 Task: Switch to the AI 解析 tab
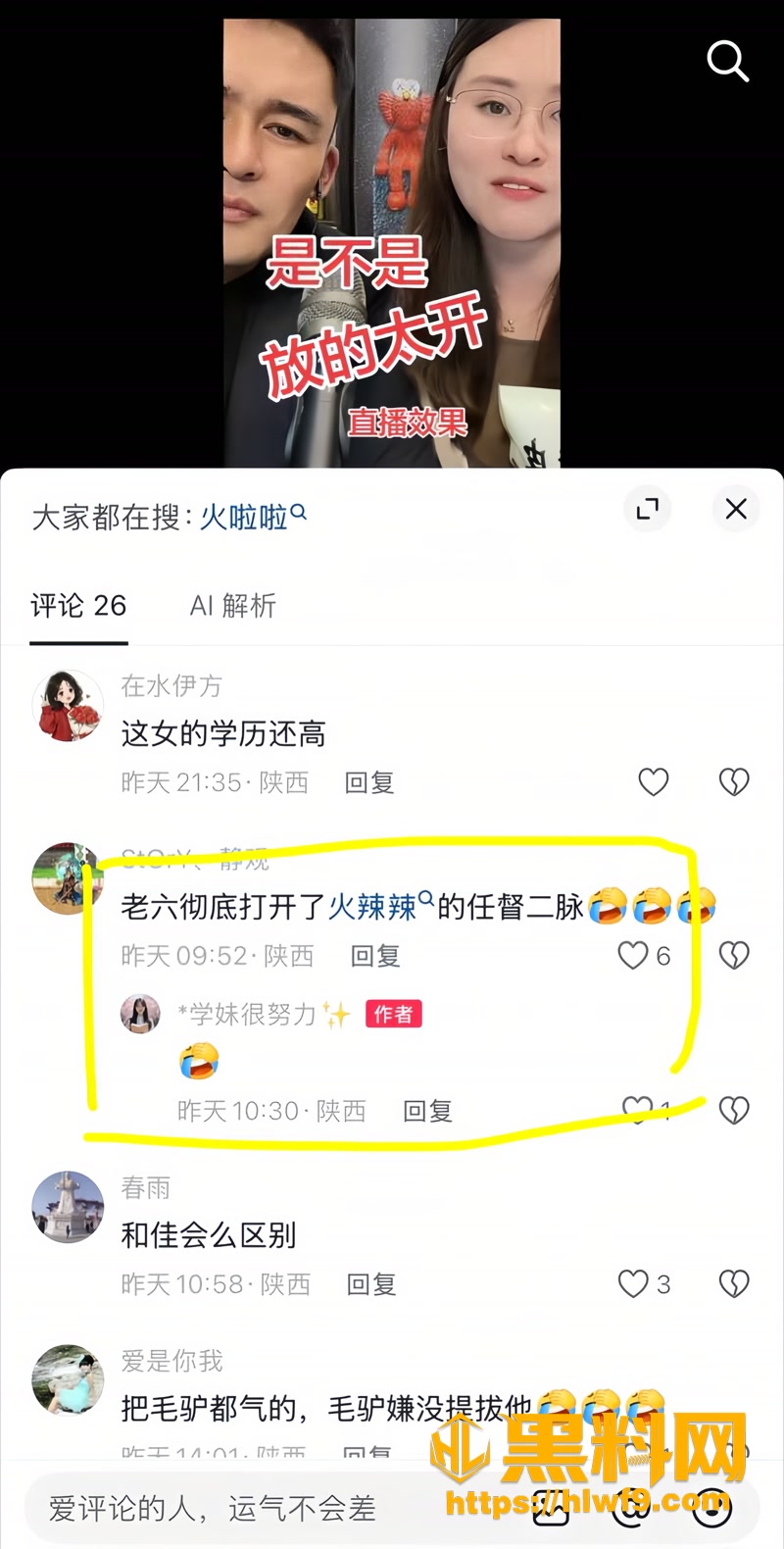(x=233, y=606)
